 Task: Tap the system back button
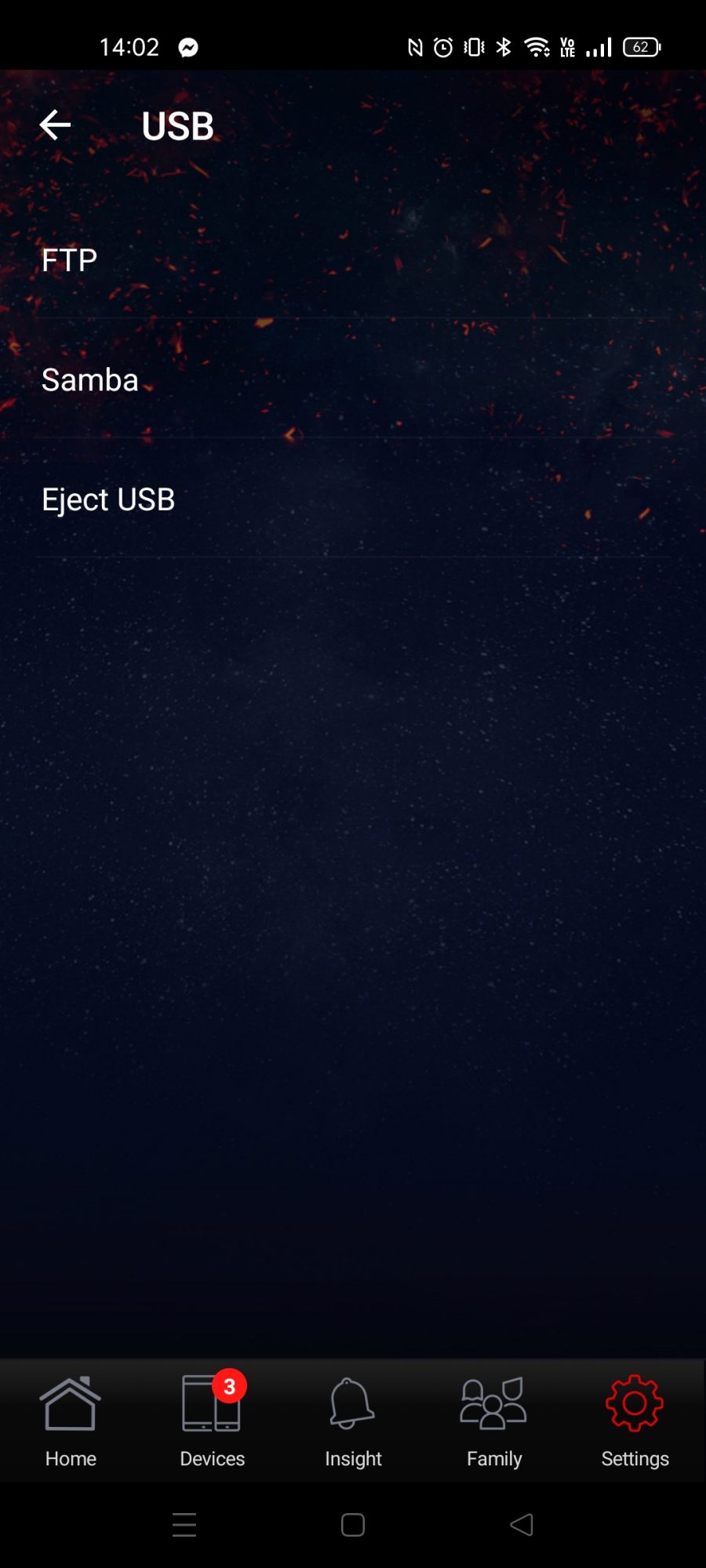pyautogui.click(x=522, y=1525)
